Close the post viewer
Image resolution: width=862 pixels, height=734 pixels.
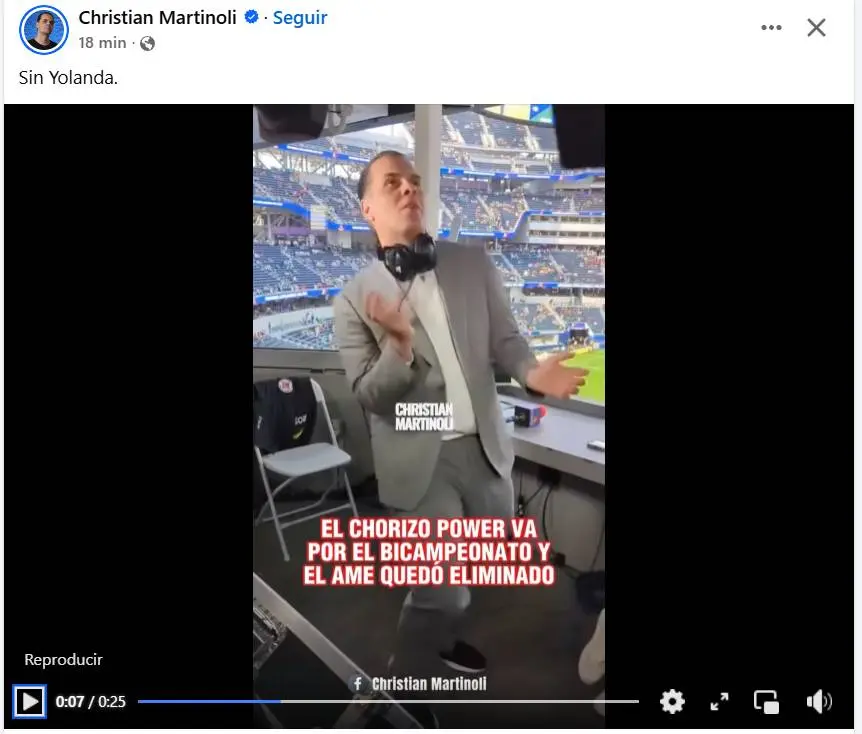[816, 28]
